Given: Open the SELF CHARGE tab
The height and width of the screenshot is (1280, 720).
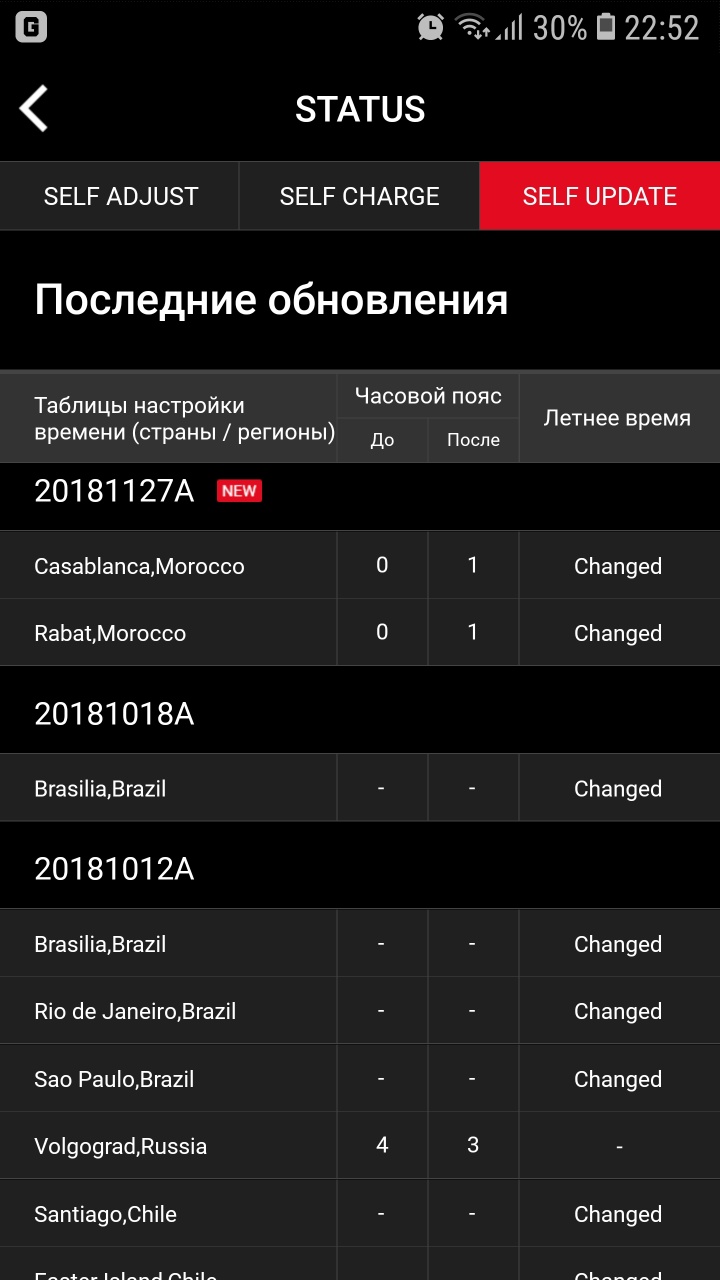Looking at the screenshot, I should [x=359, y=196].
